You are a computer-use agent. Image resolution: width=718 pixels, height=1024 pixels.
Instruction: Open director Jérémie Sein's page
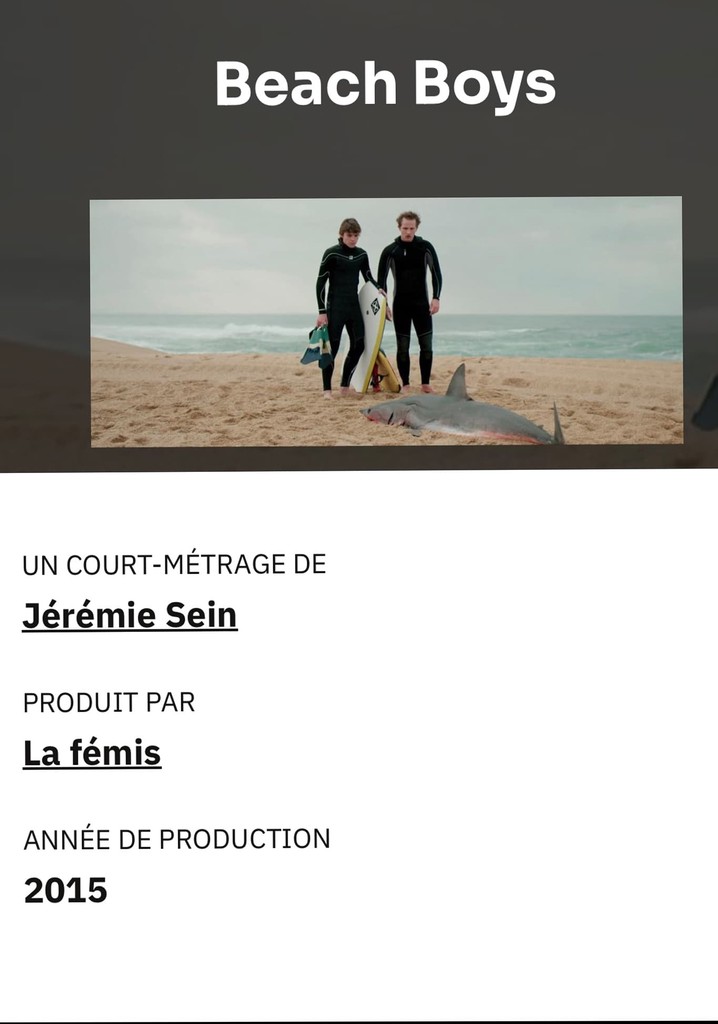click(130, 615)
